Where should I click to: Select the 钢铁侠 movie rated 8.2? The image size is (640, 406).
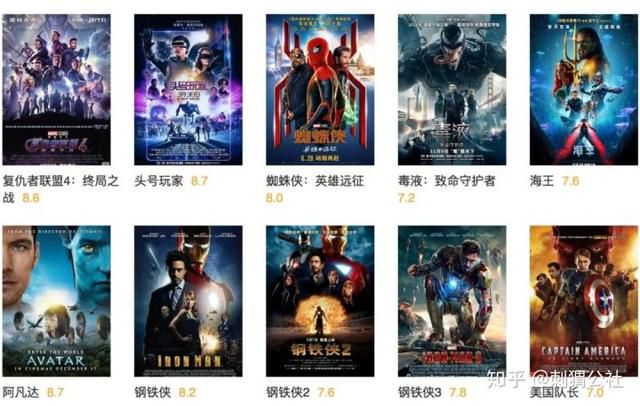tap(188, 301)
